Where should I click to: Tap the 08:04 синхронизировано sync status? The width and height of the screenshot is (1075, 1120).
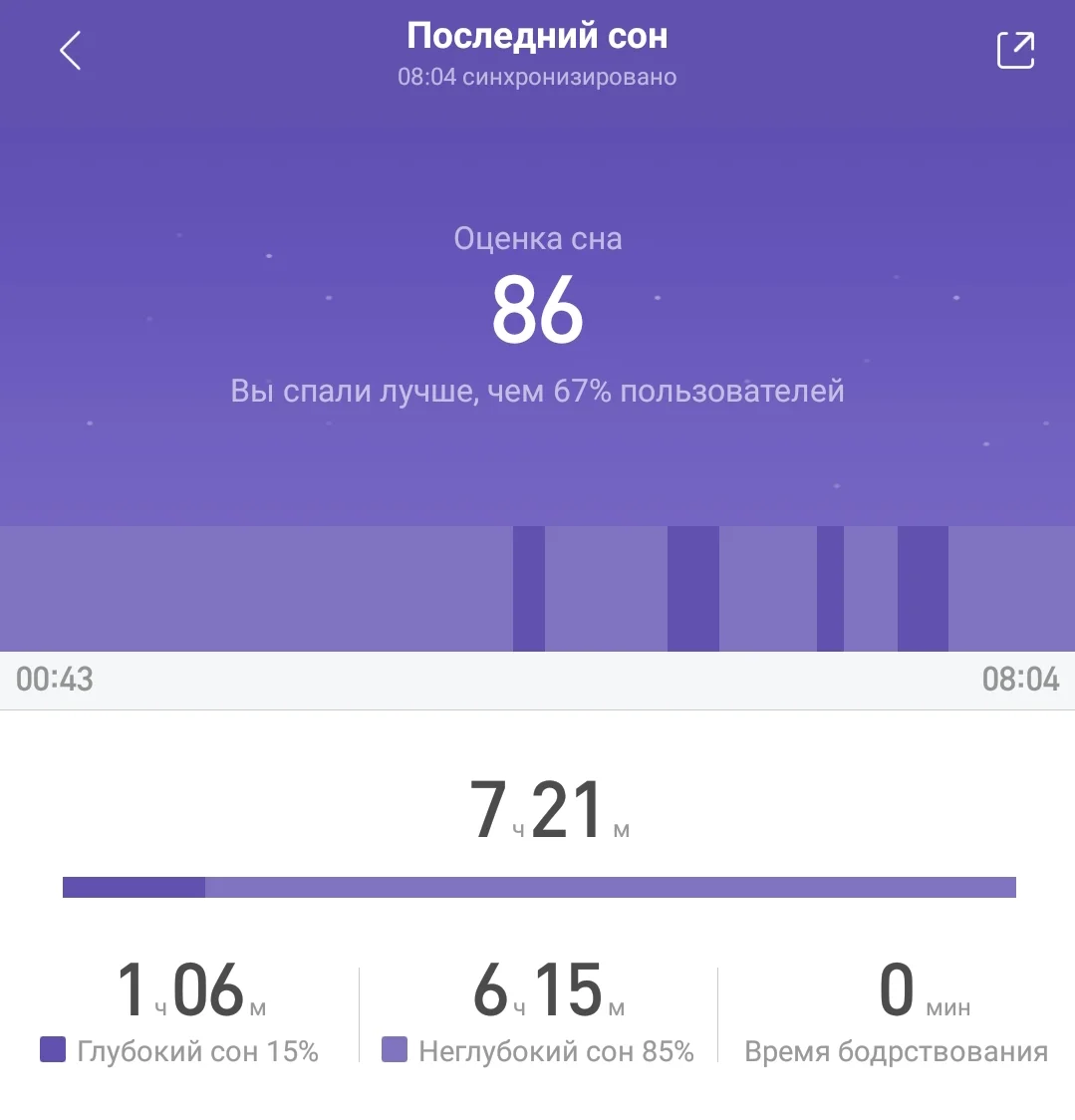tap(538, 77)
